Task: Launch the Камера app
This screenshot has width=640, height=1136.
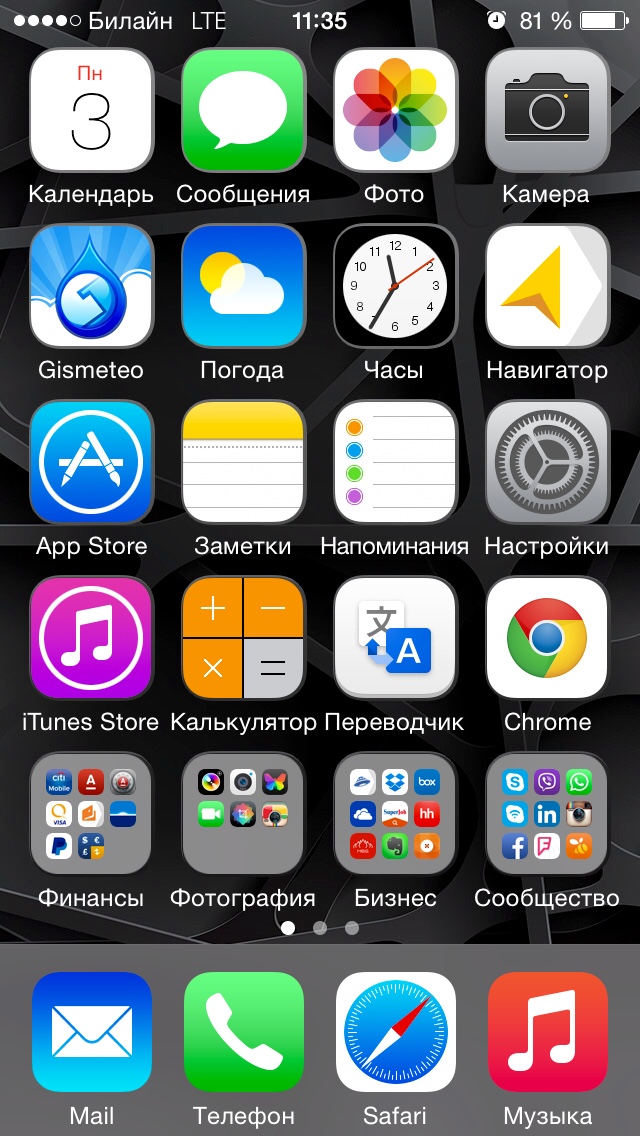Action: coord(547,110)
